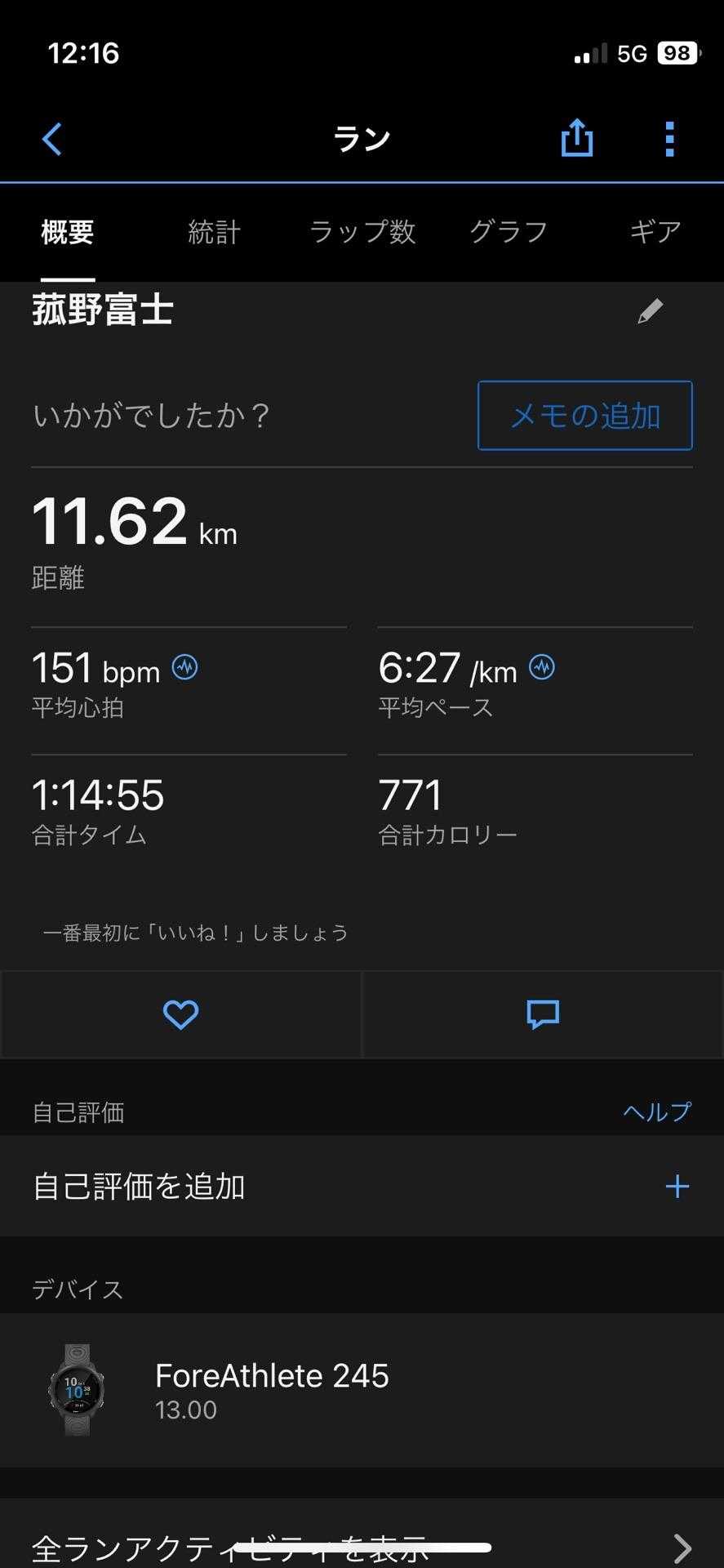
Task: Open the three-dot overflow menu
Action: click(x=669, y=139)
